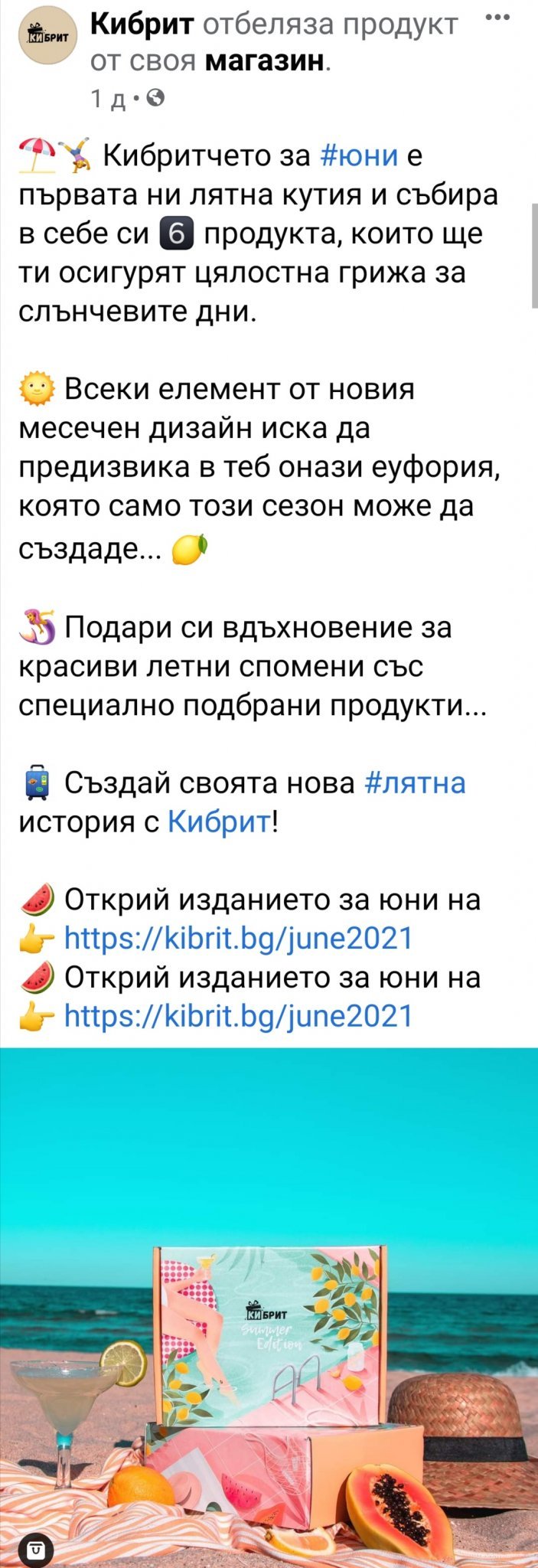
Task: Open the second kibrit.bg/june2021 link
Action: [x=238, y=1016]
